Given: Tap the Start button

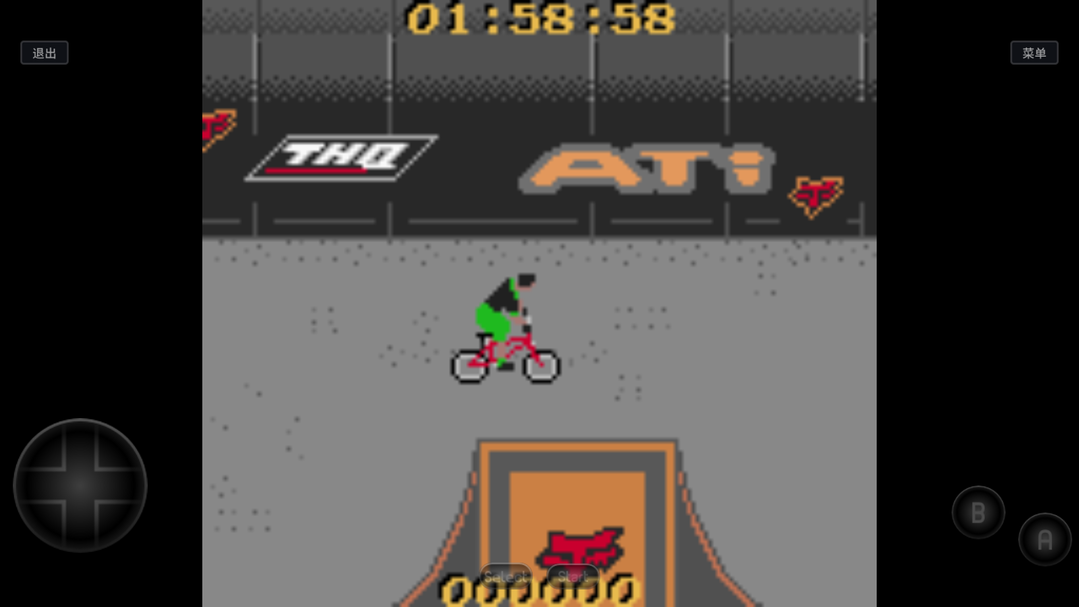Looking at the screenshot, I should pos(572,577).
